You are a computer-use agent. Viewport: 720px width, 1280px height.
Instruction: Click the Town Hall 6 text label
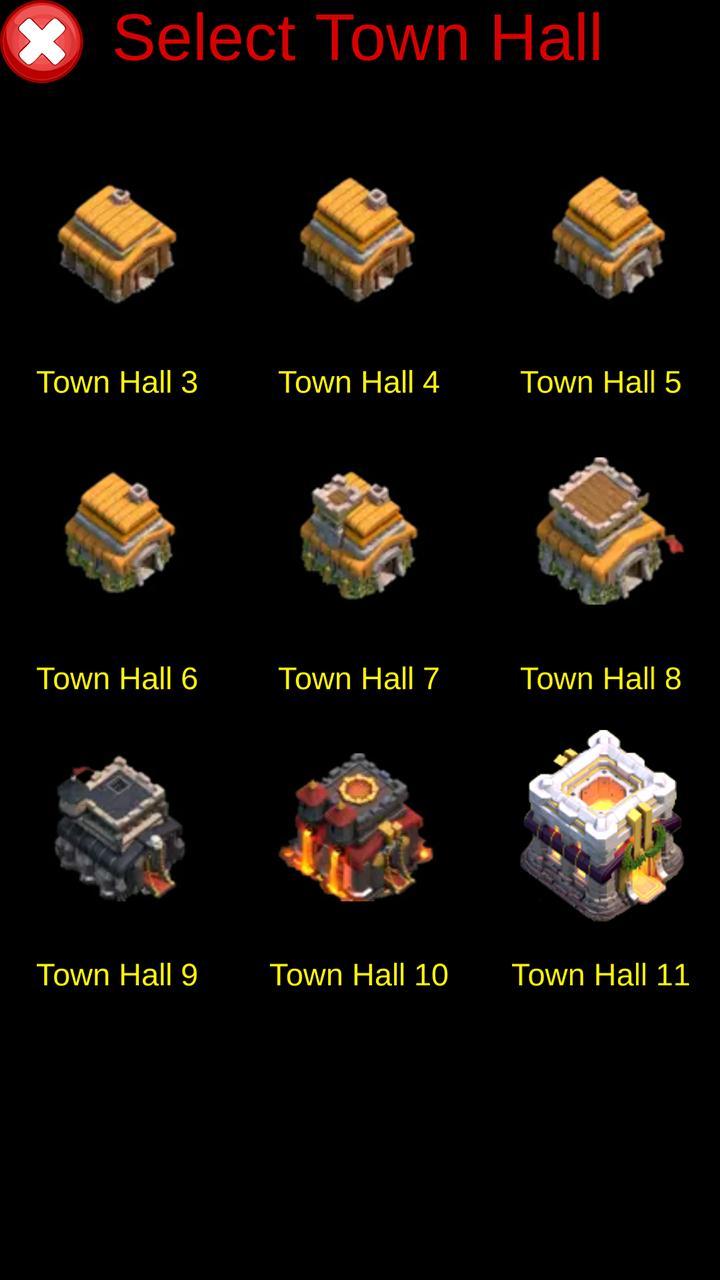tap(117, 678)
